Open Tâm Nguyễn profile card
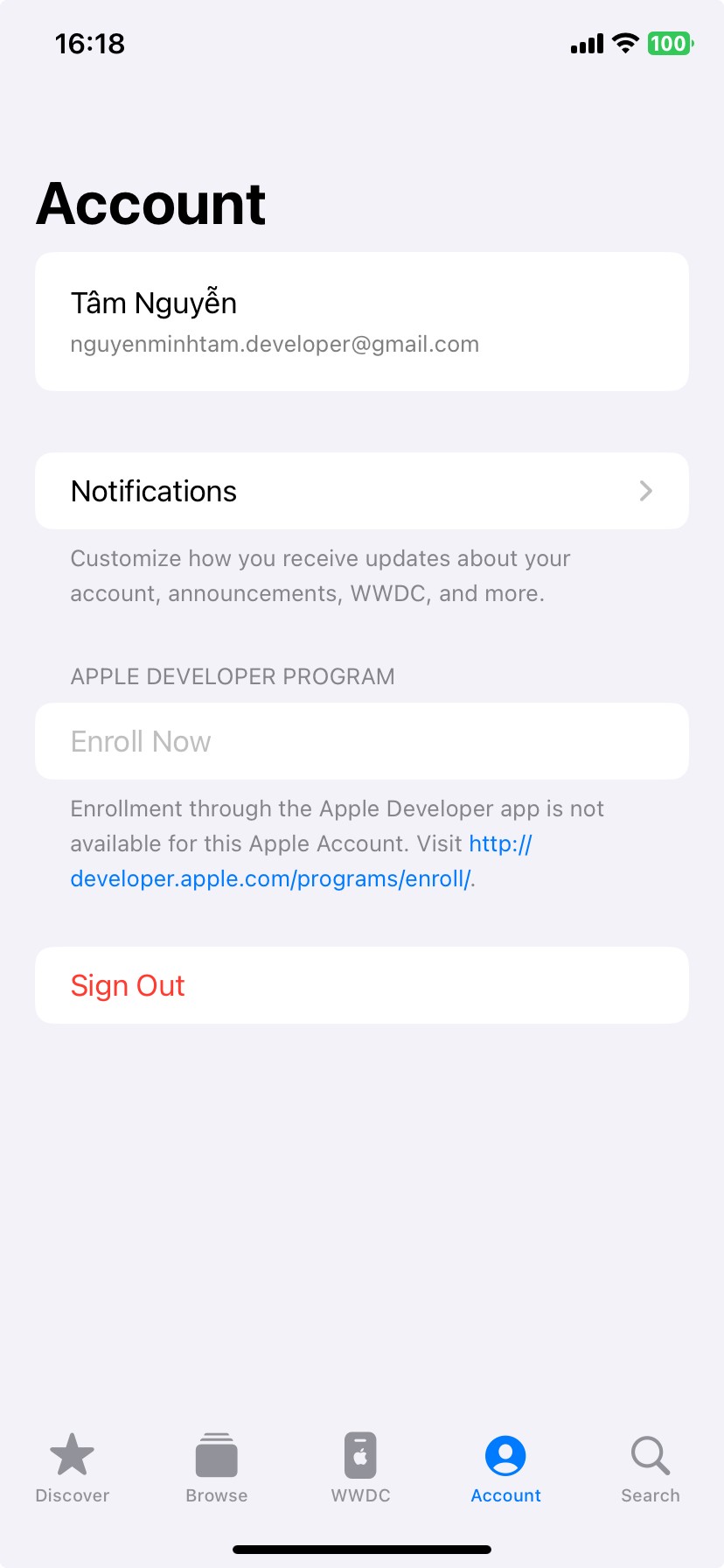This screenshot has width=724, height=1568. pyautogui.click(x=361, y=322)
